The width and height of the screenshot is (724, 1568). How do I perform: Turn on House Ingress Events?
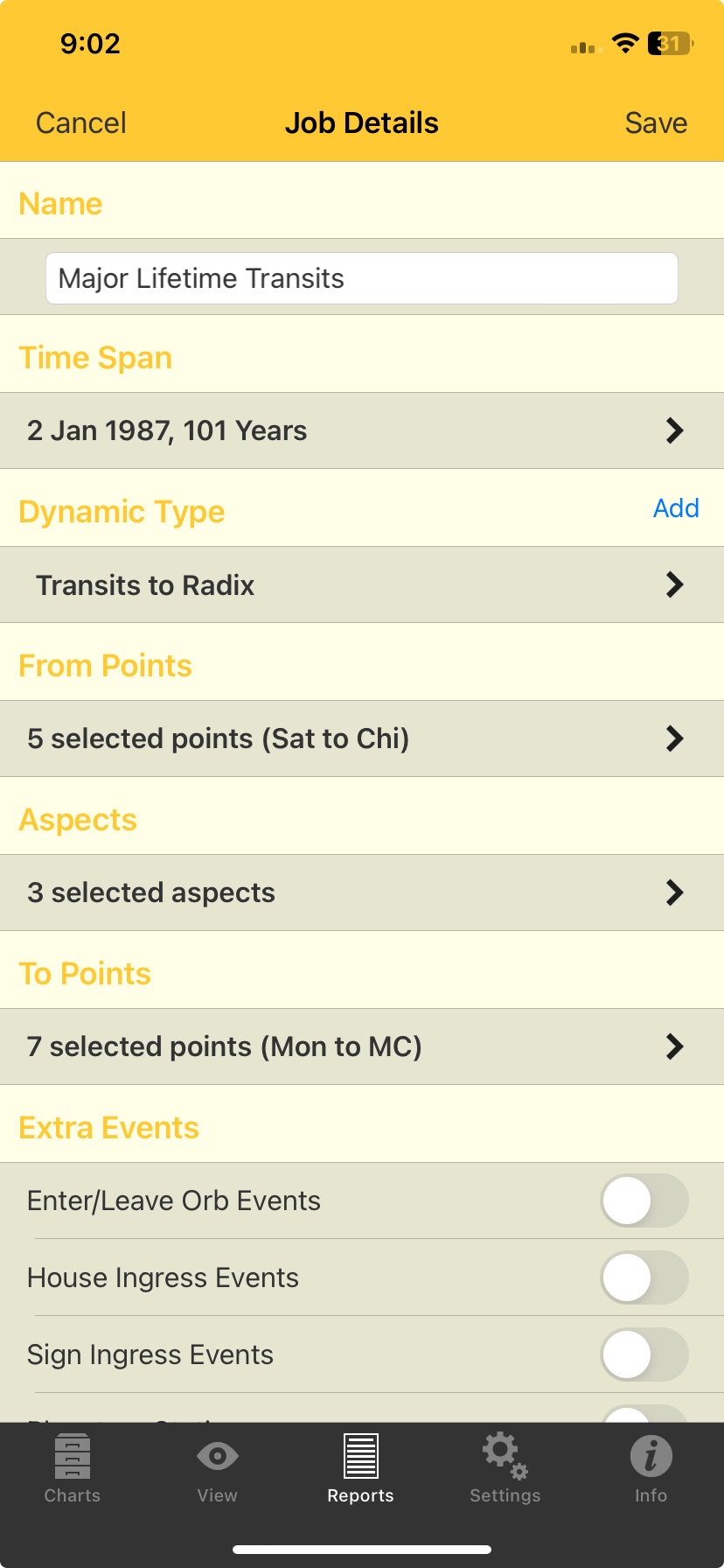coord(644,1277)
